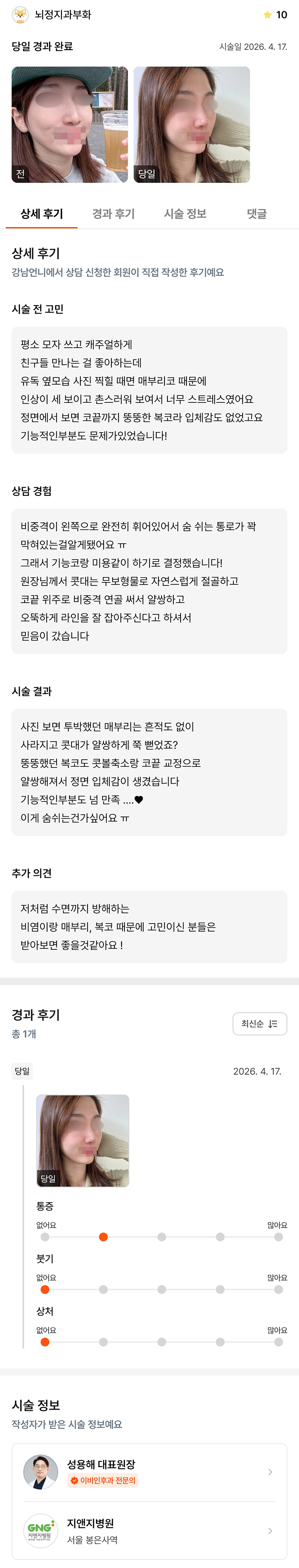The image size is (299, 1568).
Task: Tap the reviewer profile 뇌정지과부화
Action: (x=52, y=15)
